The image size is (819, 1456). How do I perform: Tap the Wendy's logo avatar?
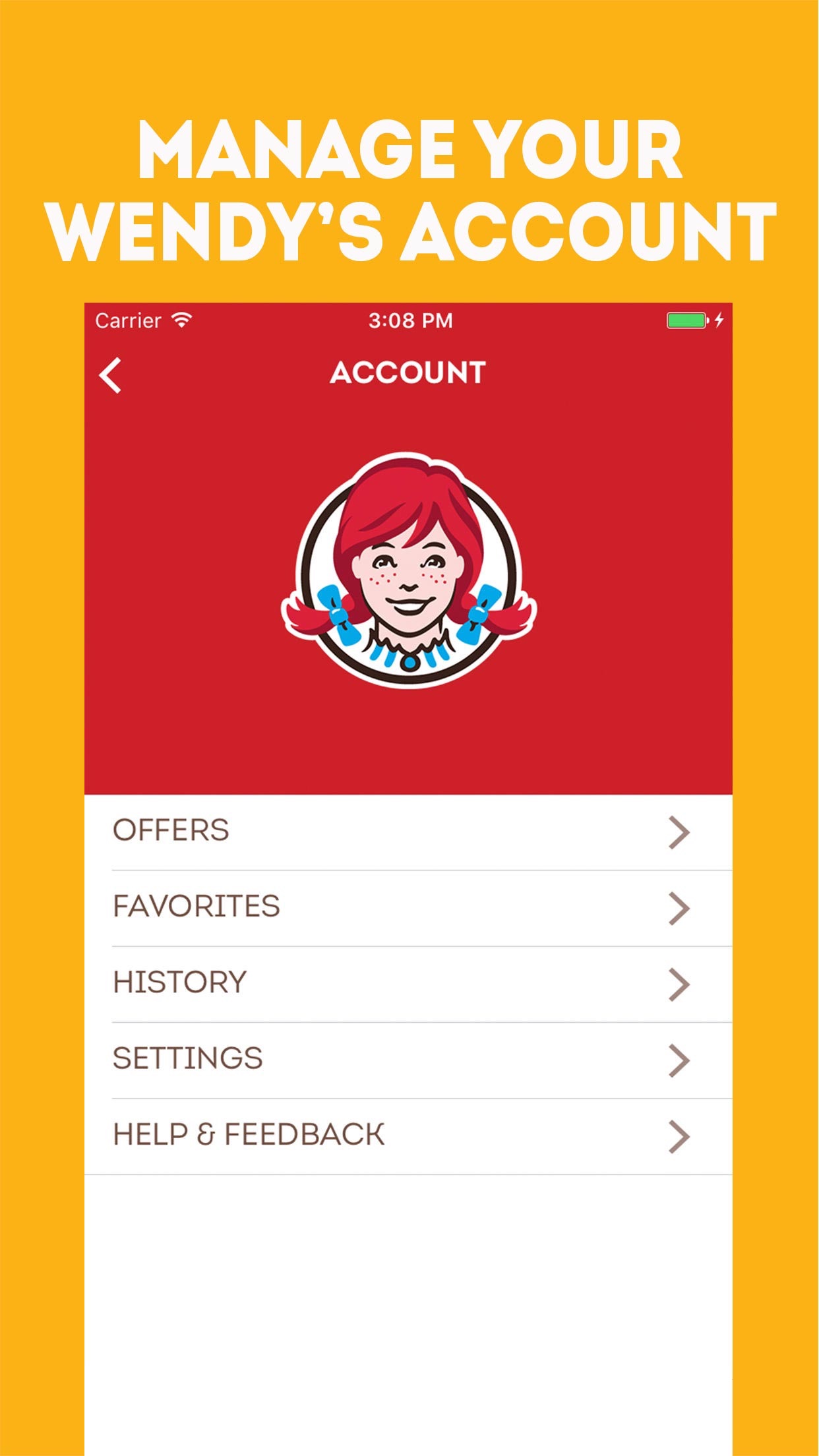409,570
